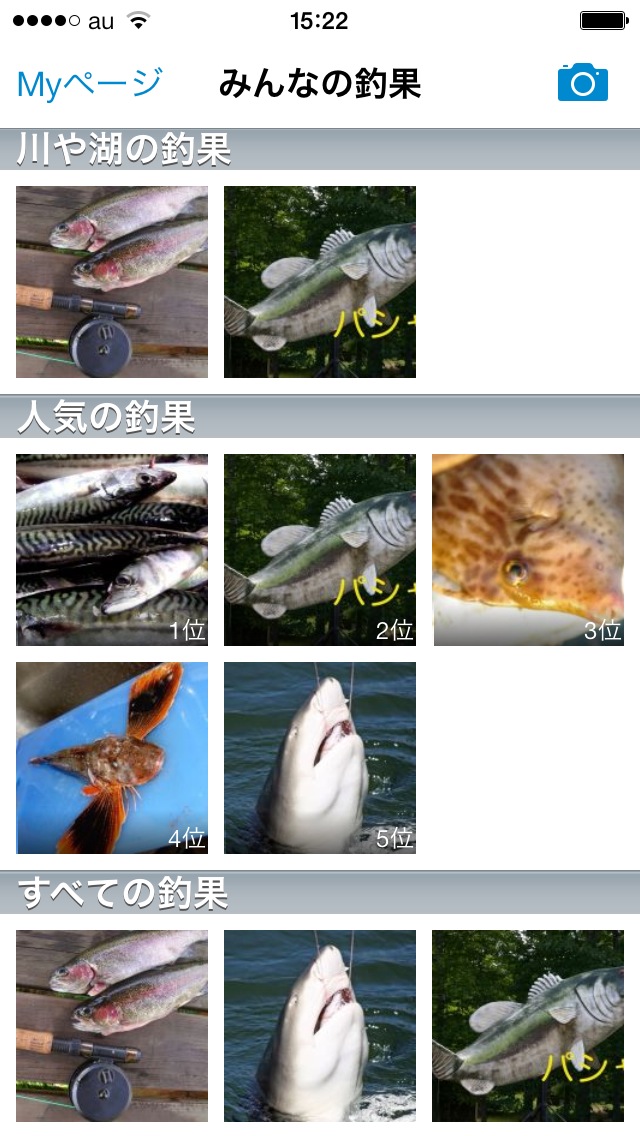Open the 3位 spotted fish photo
Image resolution: width=640 pixels, height=1136 pixels.
528,550
